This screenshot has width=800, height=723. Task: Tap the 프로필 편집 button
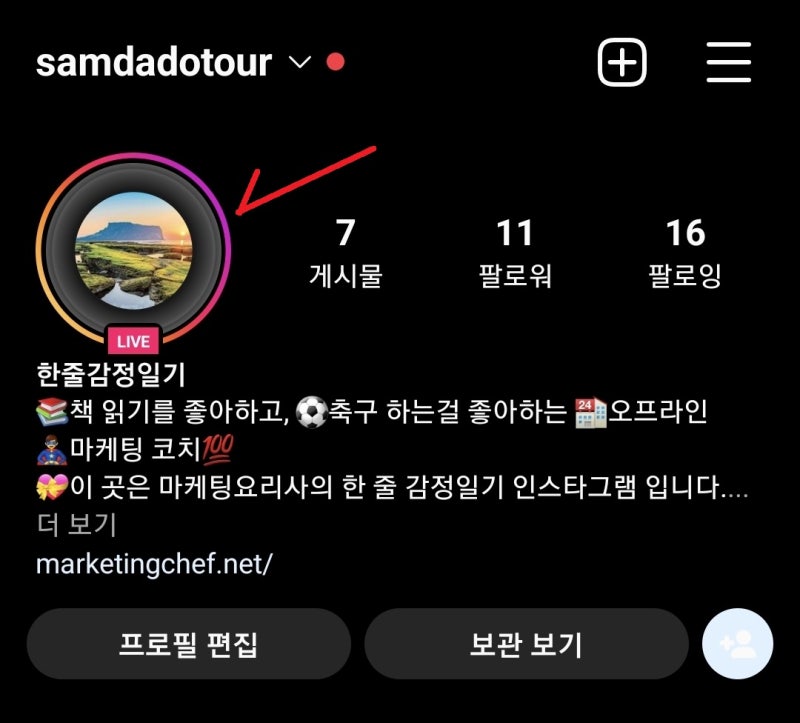[188, 644]
